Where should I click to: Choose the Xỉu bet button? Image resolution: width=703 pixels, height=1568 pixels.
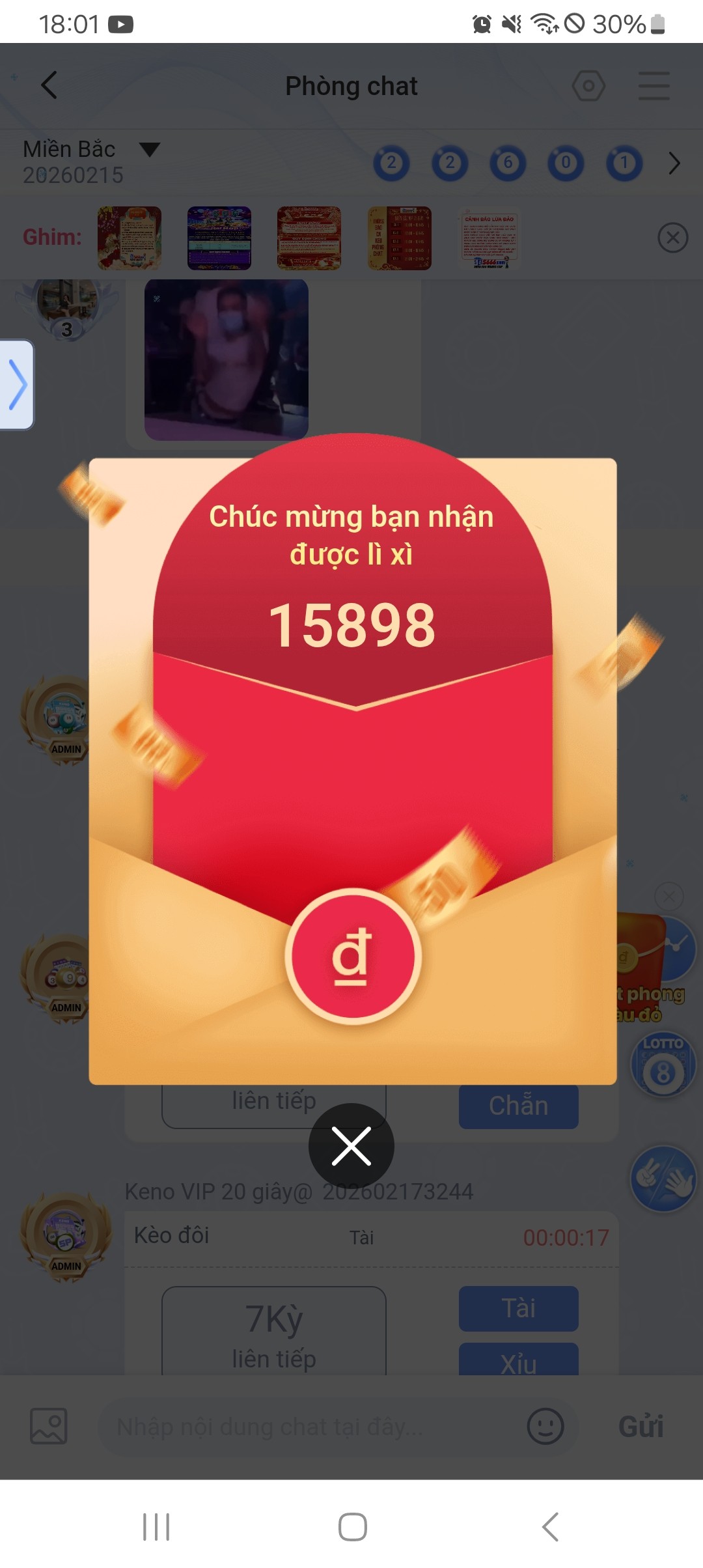(x=518, y=1361)
